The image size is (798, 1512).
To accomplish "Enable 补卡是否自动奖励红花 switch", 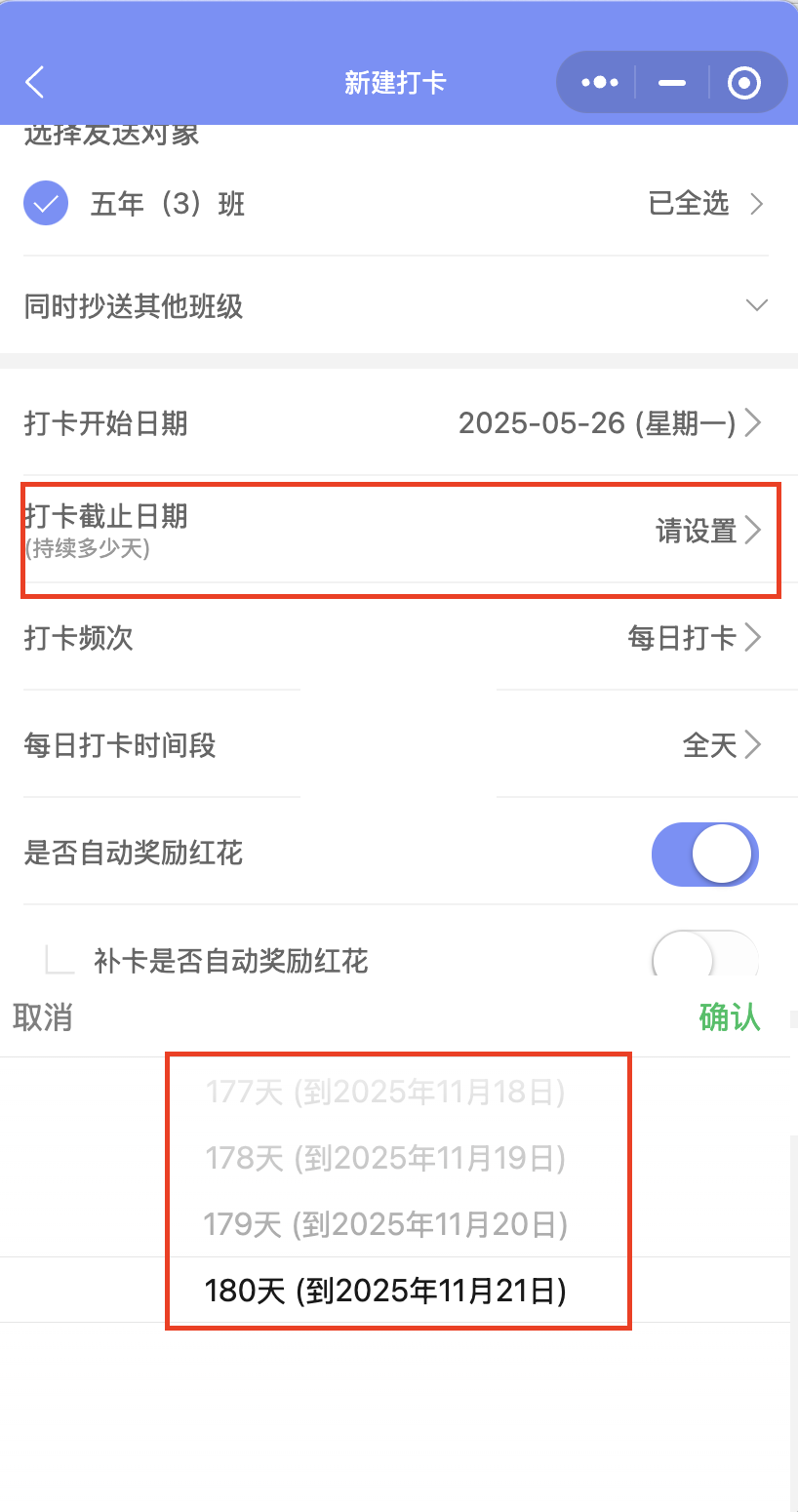I will (x=702, y=958).
